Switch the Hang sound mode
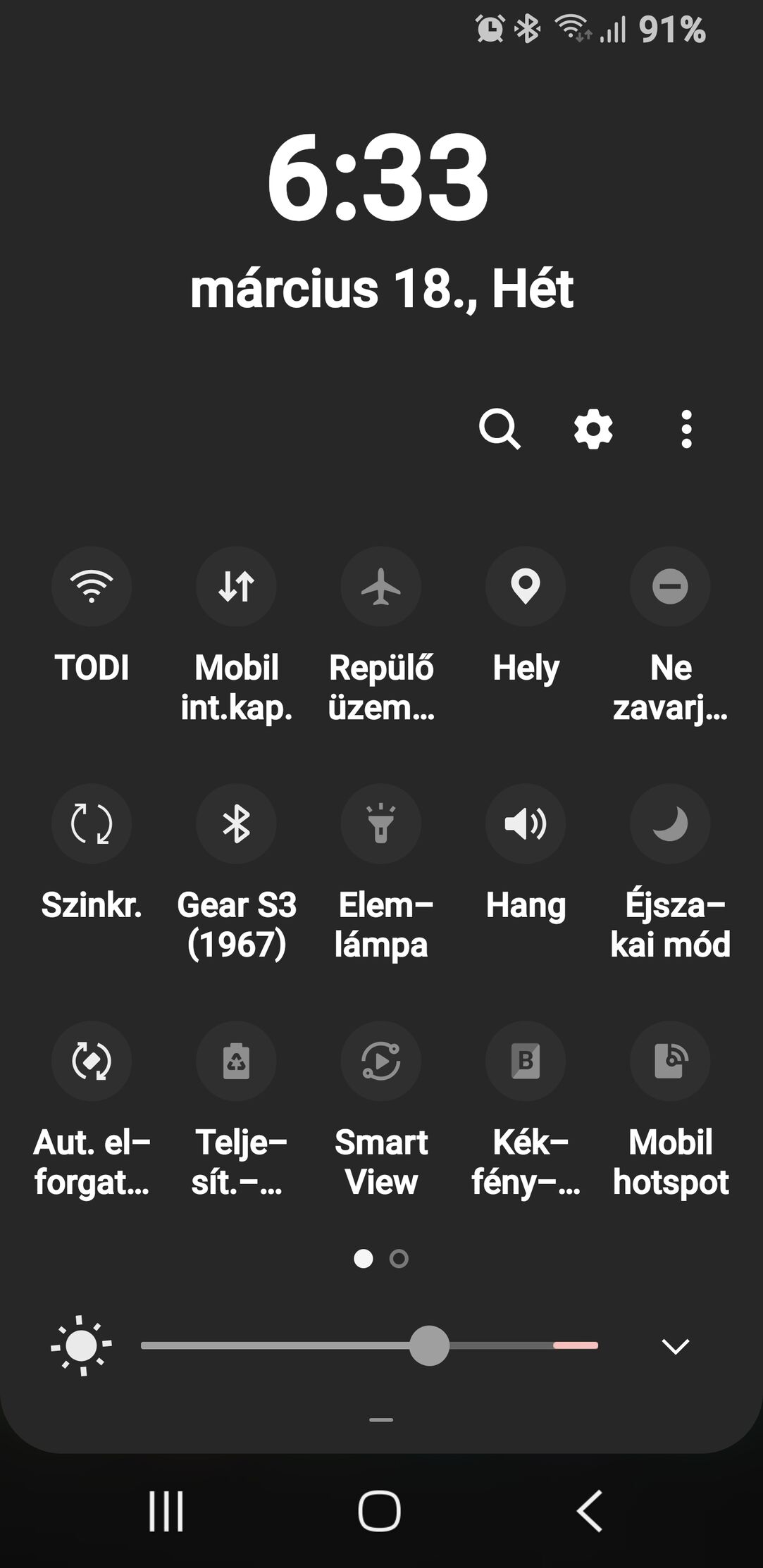The image size is (763, 1568). (x=526, y=823)
